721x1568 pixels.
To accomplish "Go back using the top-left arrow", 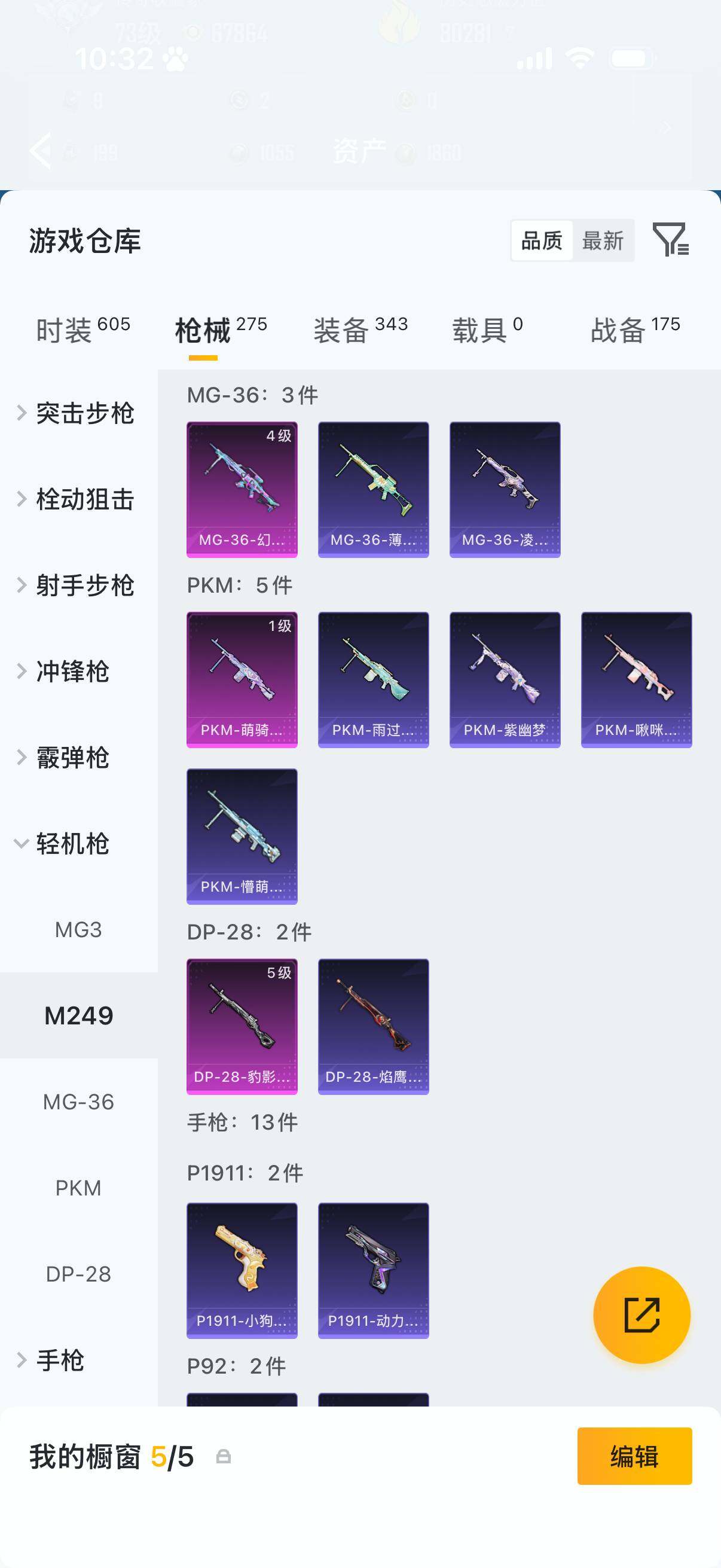I will click(x=40, y=150).
